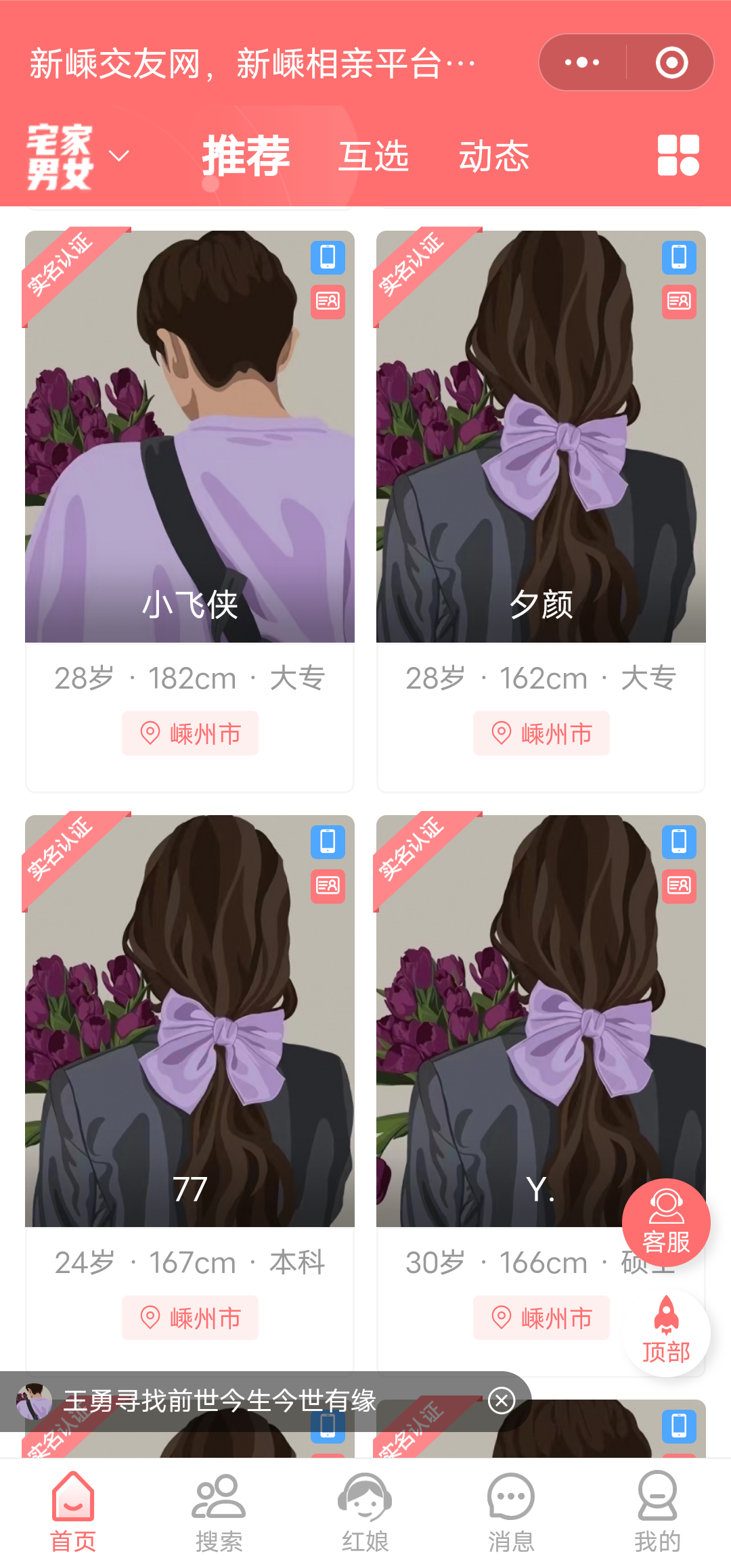The image size is (731, 1568).
Task: Check the 消息 messages tab
Action: 511,1513
